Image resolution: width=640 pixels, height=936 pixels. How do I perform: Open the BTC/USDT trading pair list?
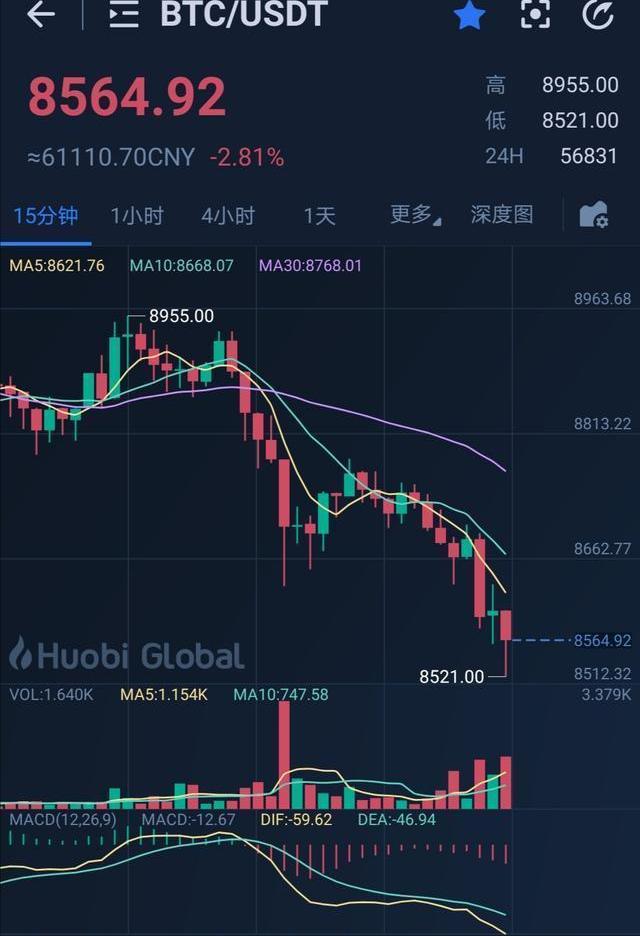point(124,15)
